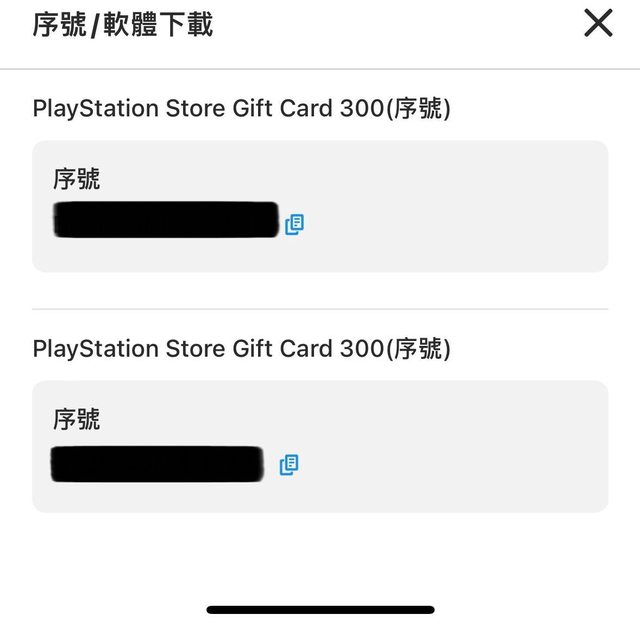Image resolution: width=640 pixels, height=627 pixels.
Task: Close the 序號/軟體下載 dialog
Action: (598, 23)
